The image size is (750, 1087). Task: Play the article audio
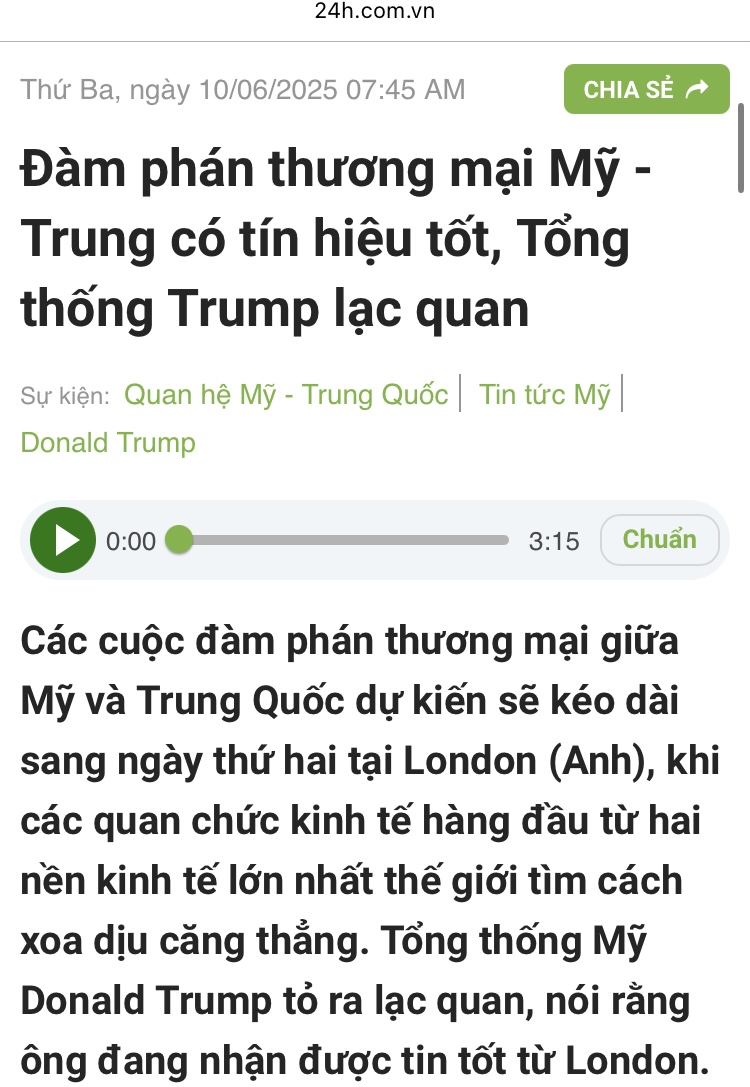click(64, 540)
